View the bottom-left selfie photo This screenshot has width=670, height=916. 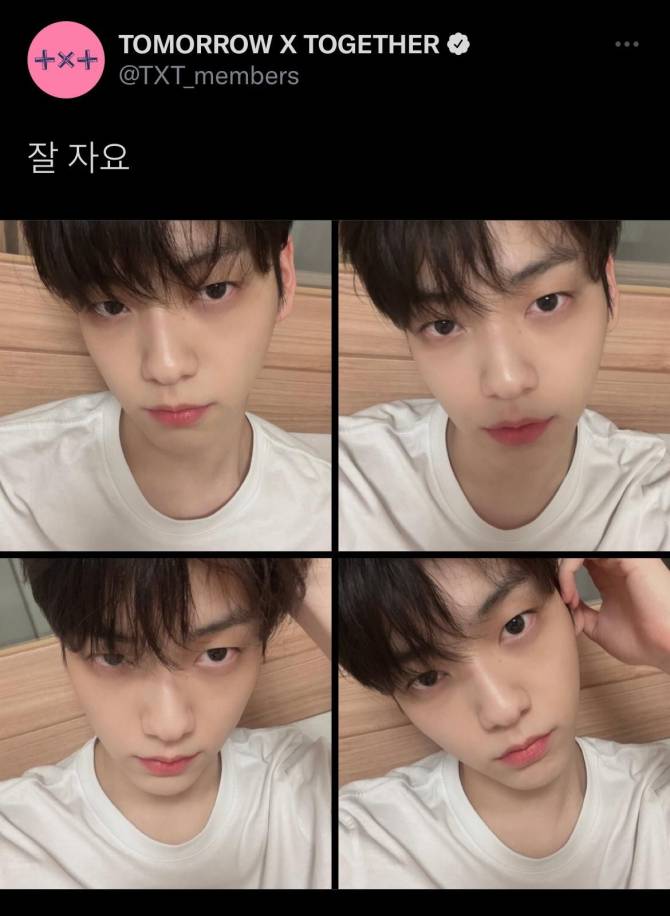(165, 723)
